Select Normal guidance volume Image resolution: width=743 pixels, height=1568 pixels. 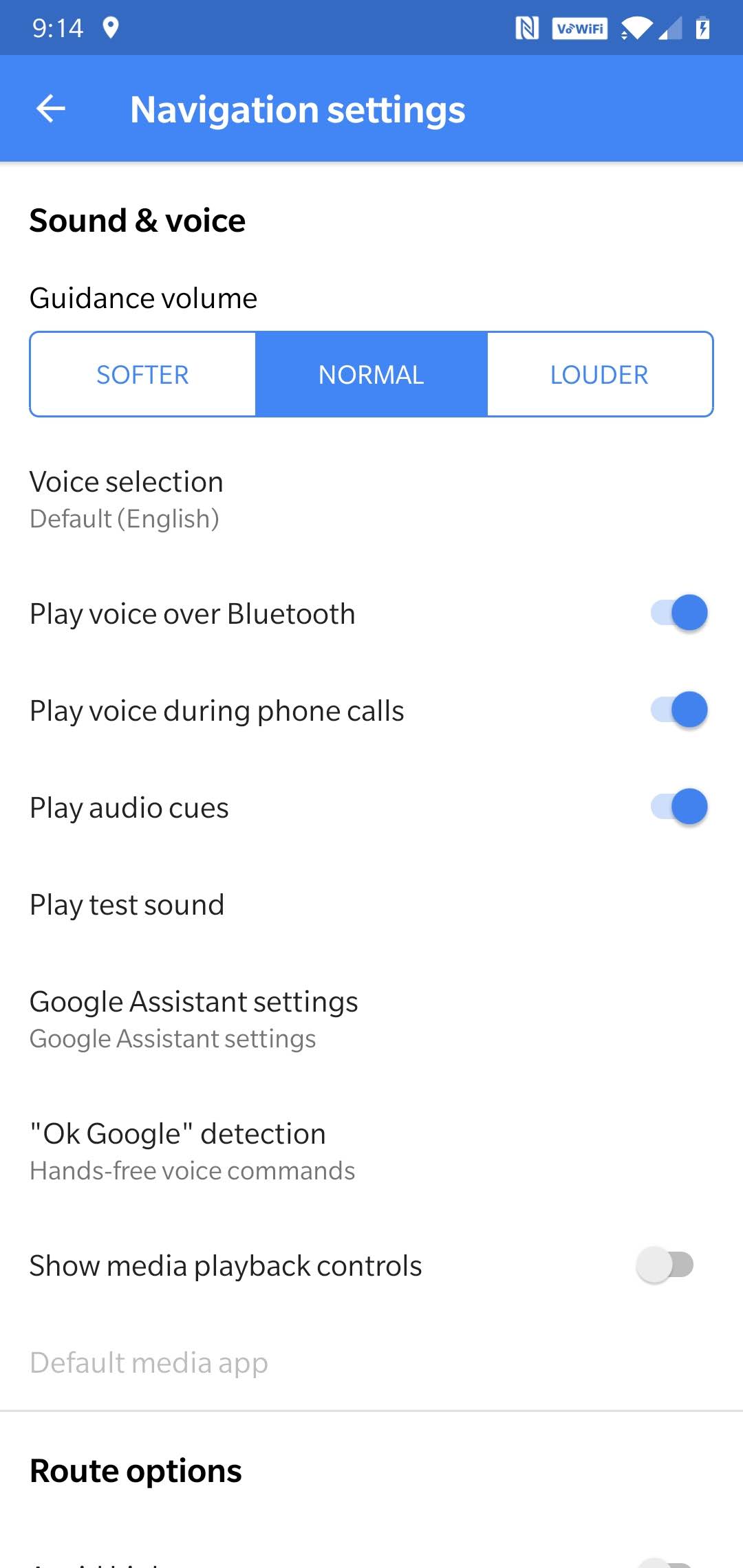pos(371,375)
